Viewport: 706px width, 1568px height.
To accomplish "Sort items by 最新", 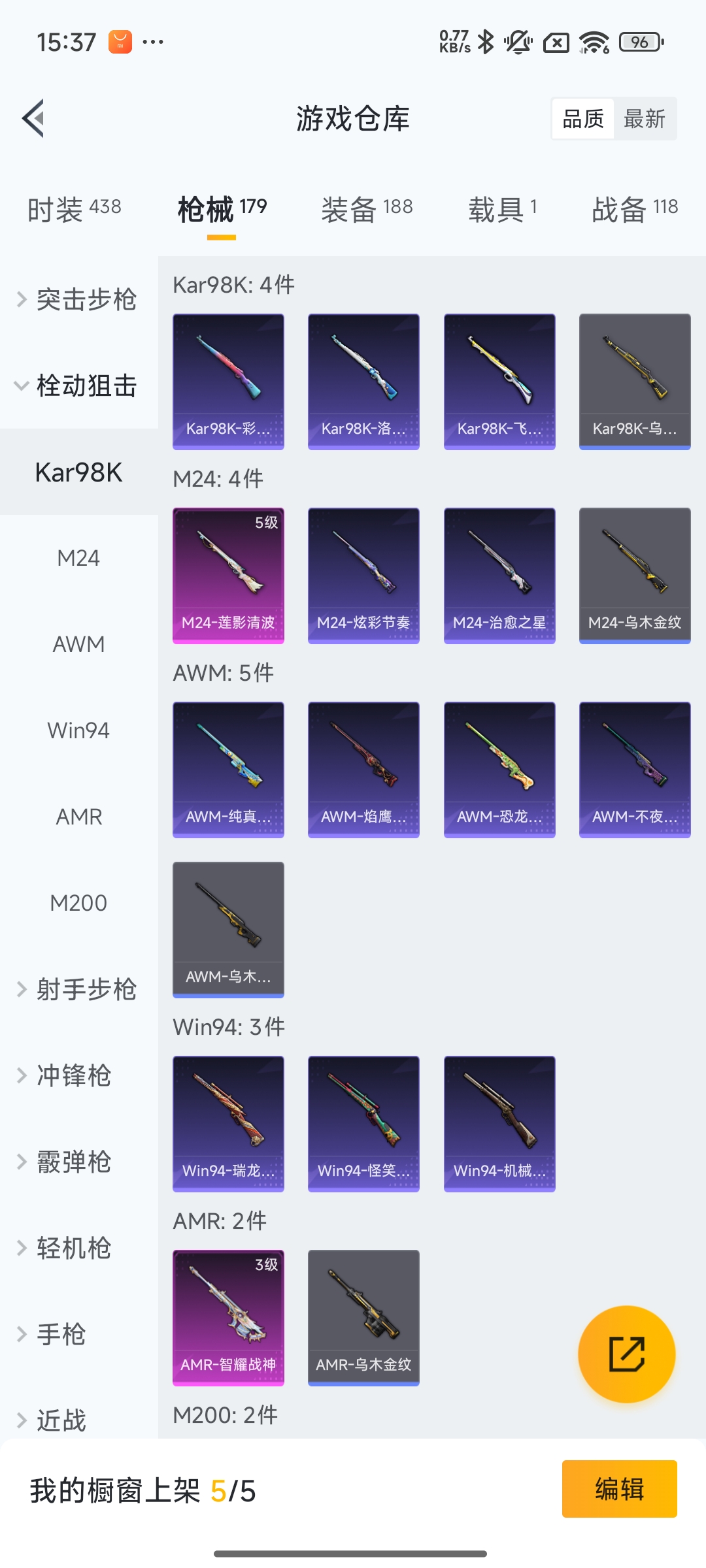I will coord(644,119).
